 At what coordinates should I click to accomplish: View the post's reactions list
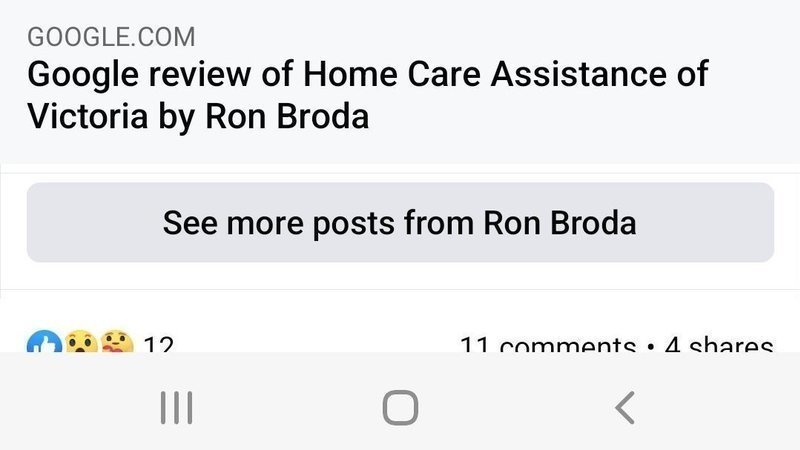click(x=100, y=345)
